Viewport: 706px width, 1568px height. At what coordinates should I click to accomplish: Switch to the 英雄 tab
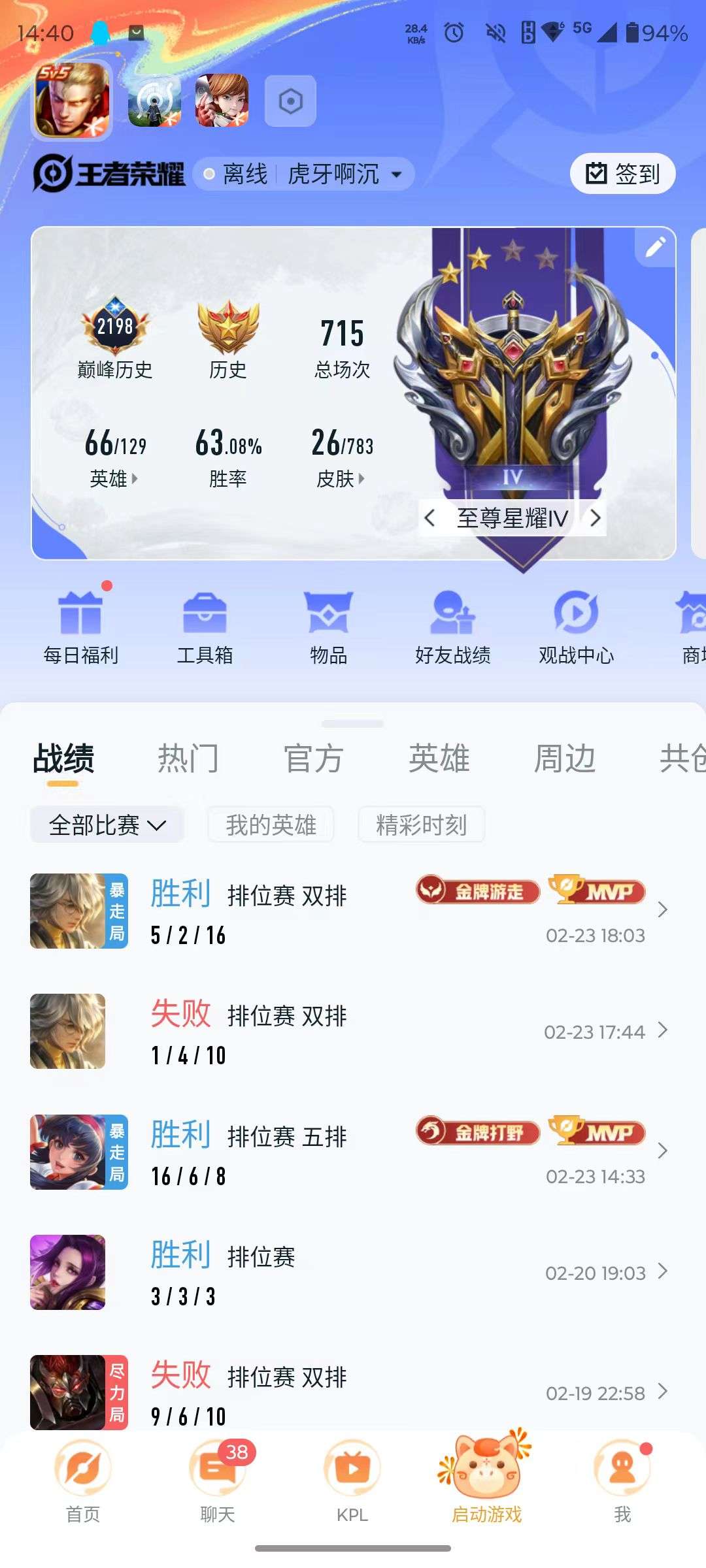tap(439, 757)
